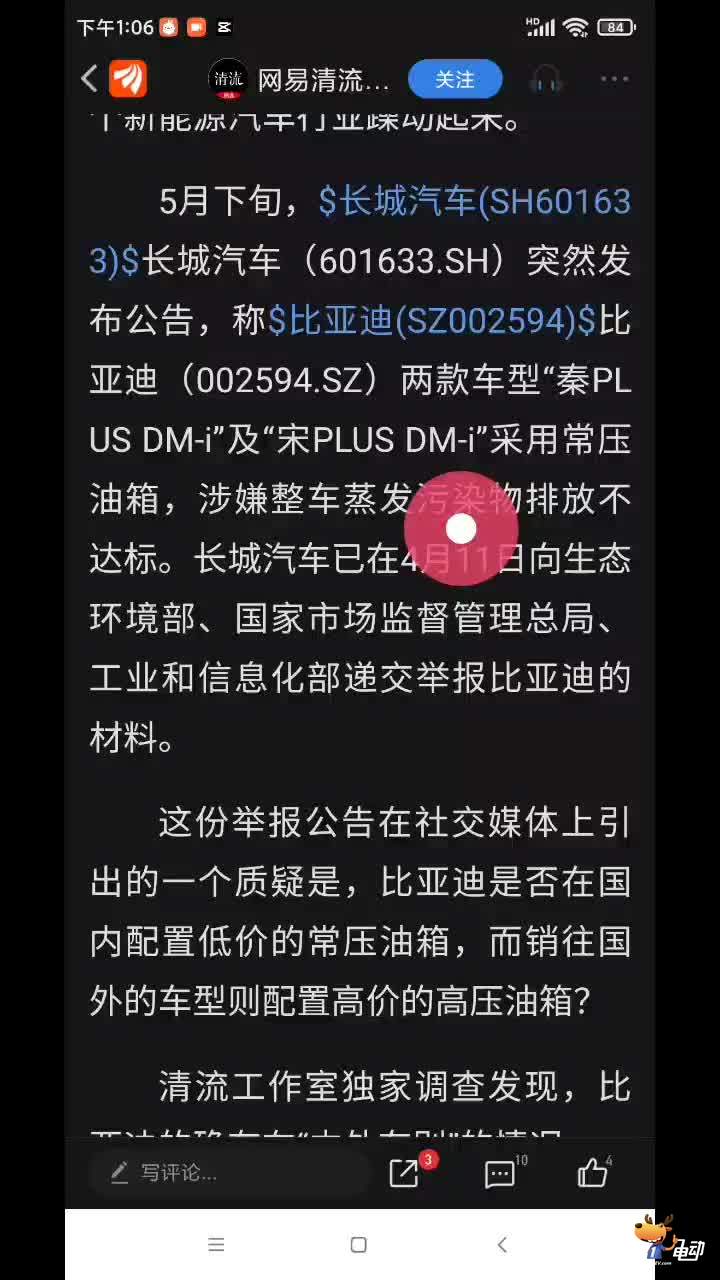Open the three-dot overflow menu
Viewport: 720px width, 1280px height.
(614, 79)
